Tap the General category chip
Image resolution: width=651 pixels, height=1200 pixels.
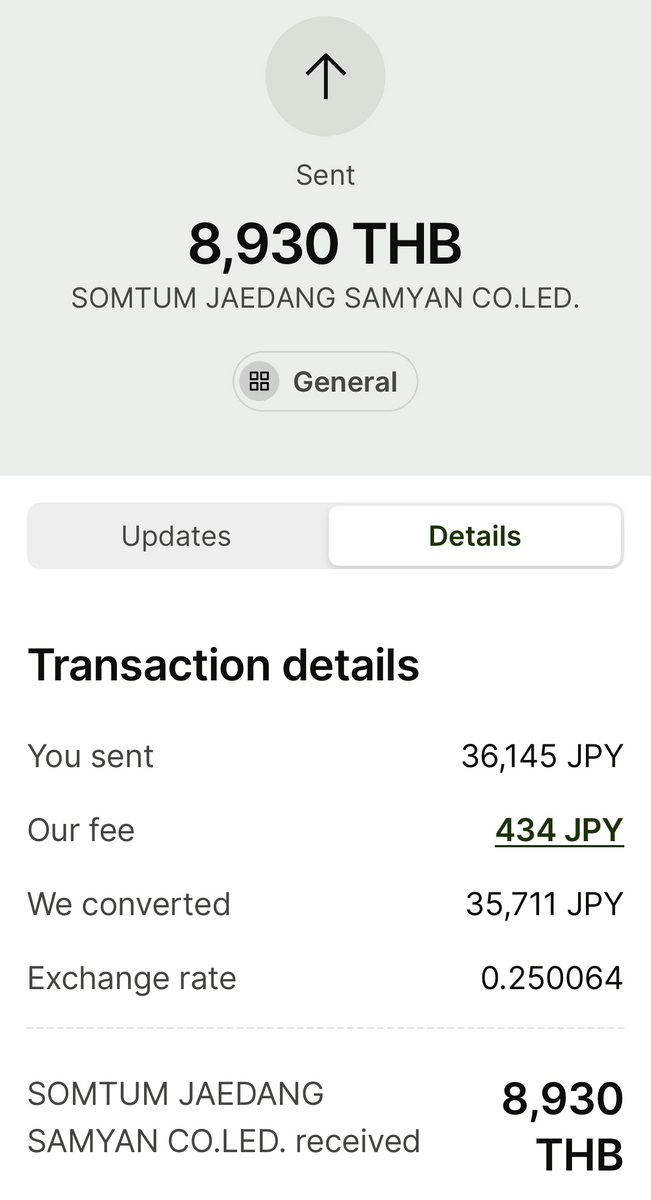pyautogui.click(x=325, y=381)
